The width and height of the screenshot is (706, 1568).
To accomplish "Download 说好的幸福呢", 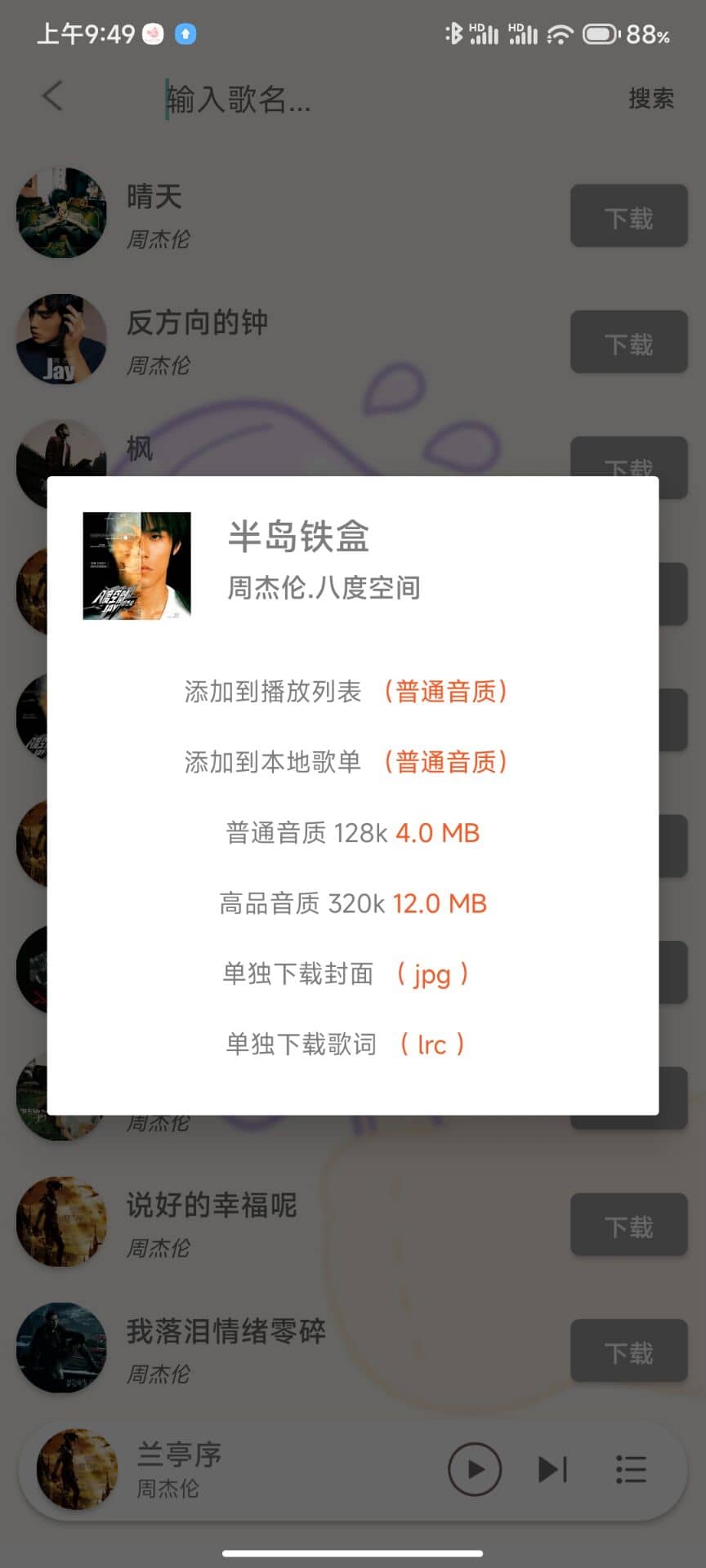I will click(x=628, y=1224).
